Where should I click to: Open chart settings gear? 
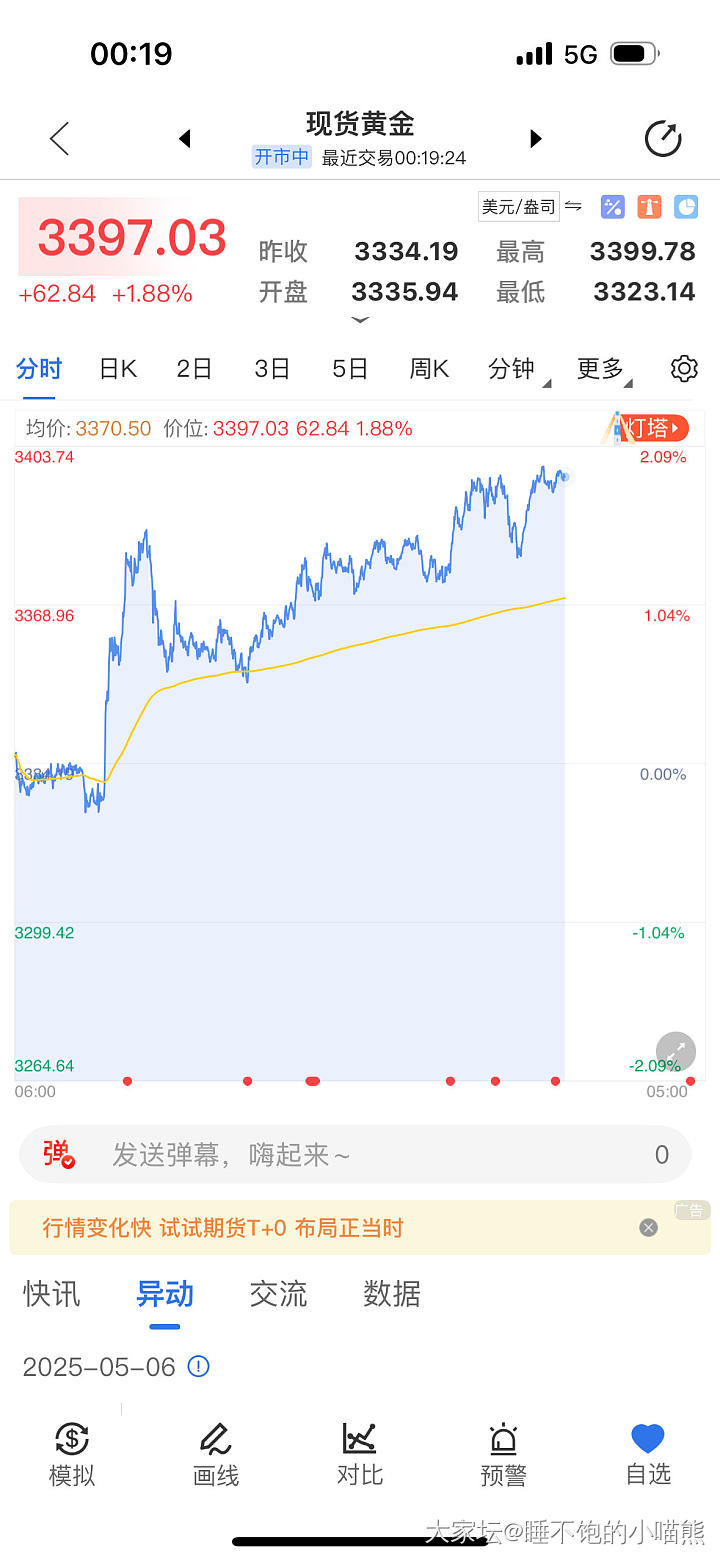point(684,368)
